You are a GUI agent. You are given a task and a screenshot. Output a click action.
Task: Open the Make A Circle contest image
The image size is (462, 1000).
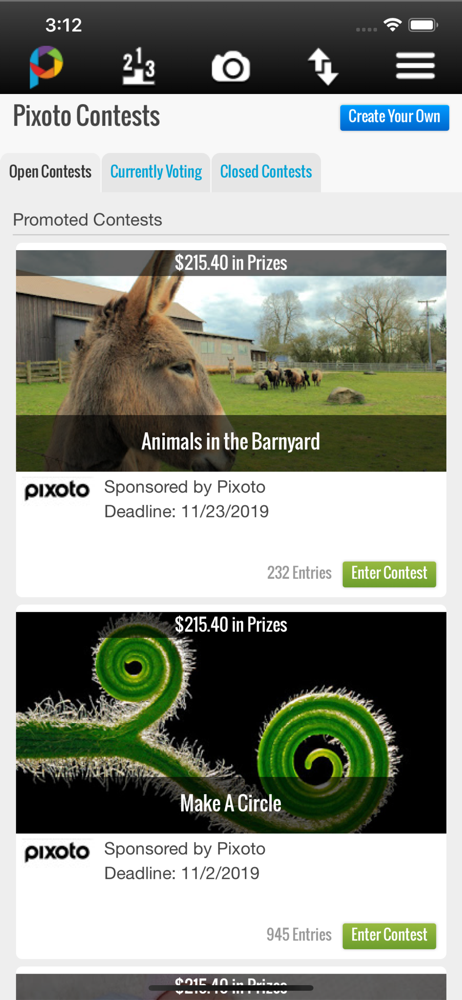pyautogui.click(x=231, y=723)
